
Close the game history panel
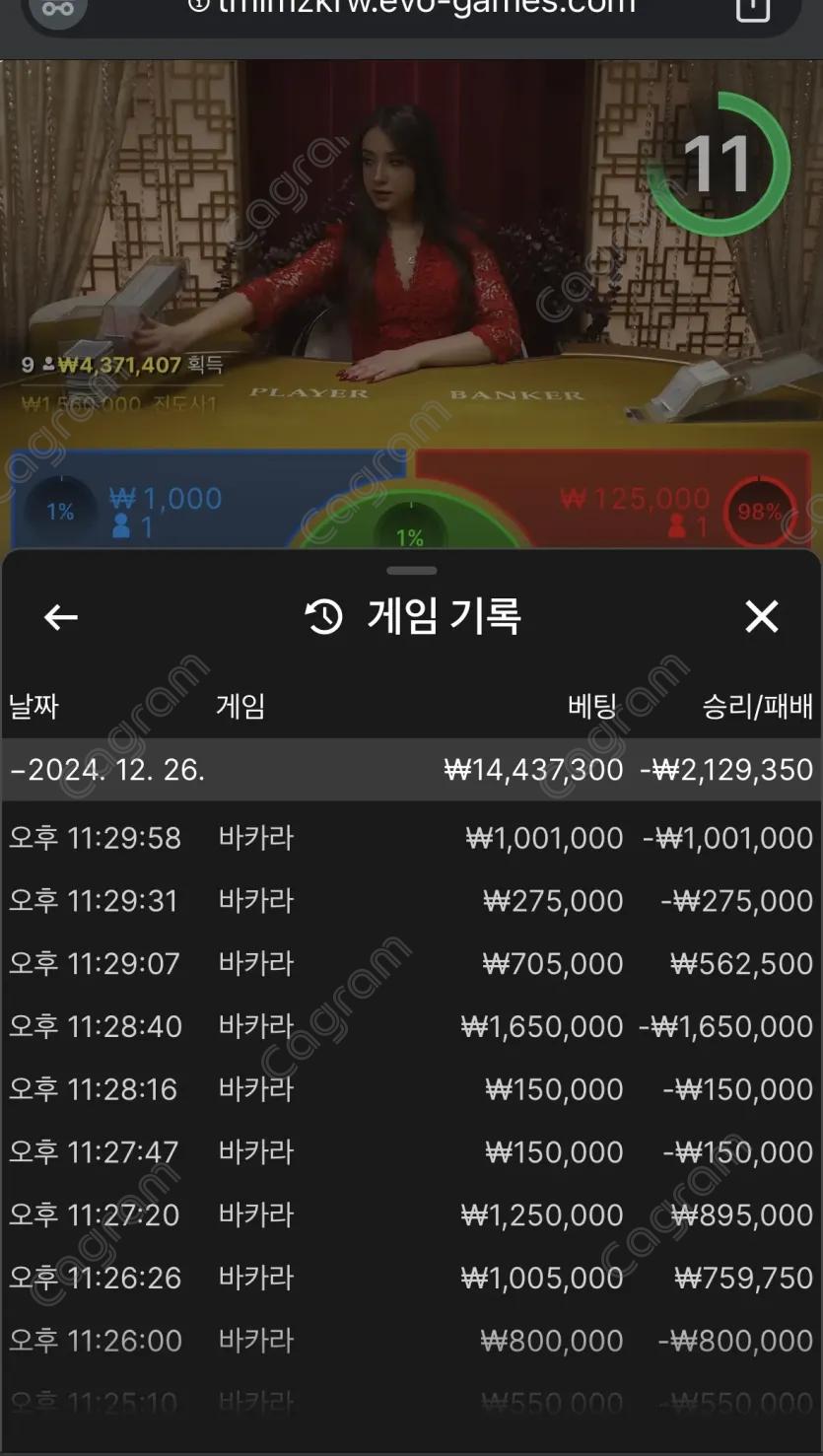pyautogui.click(x=762, y=618)
